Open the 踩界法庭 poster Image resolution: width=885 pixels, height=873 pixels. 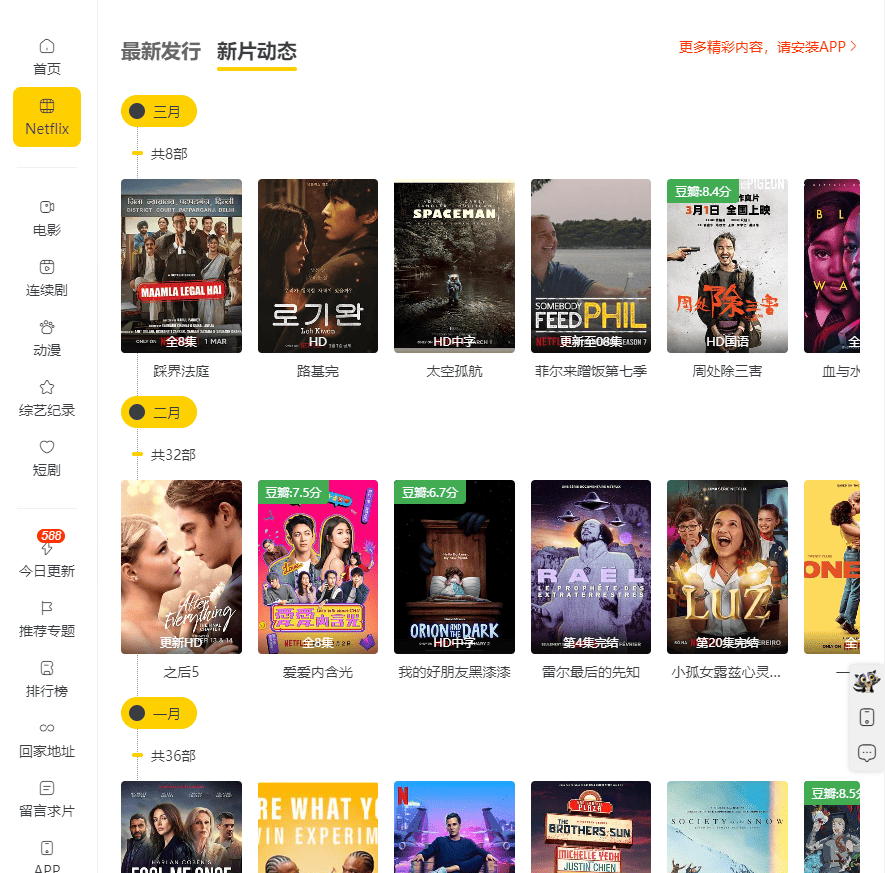[181, 266]
